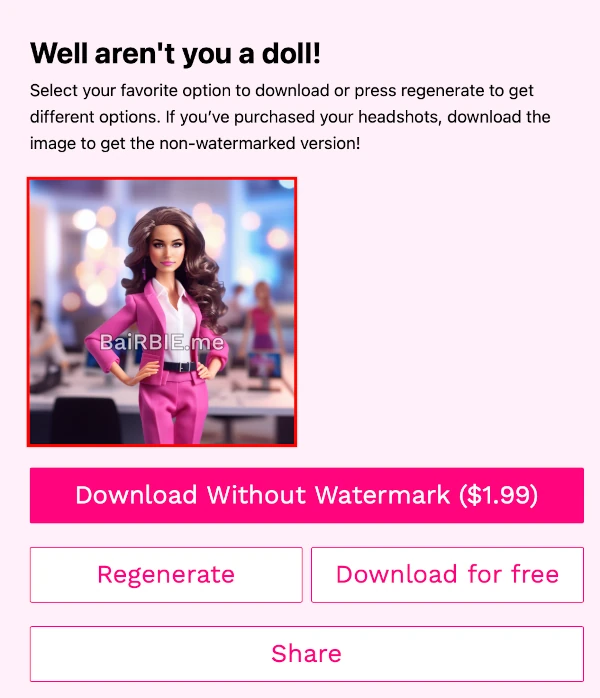Regenerate to get different options
600x698 pixels.
166,575
